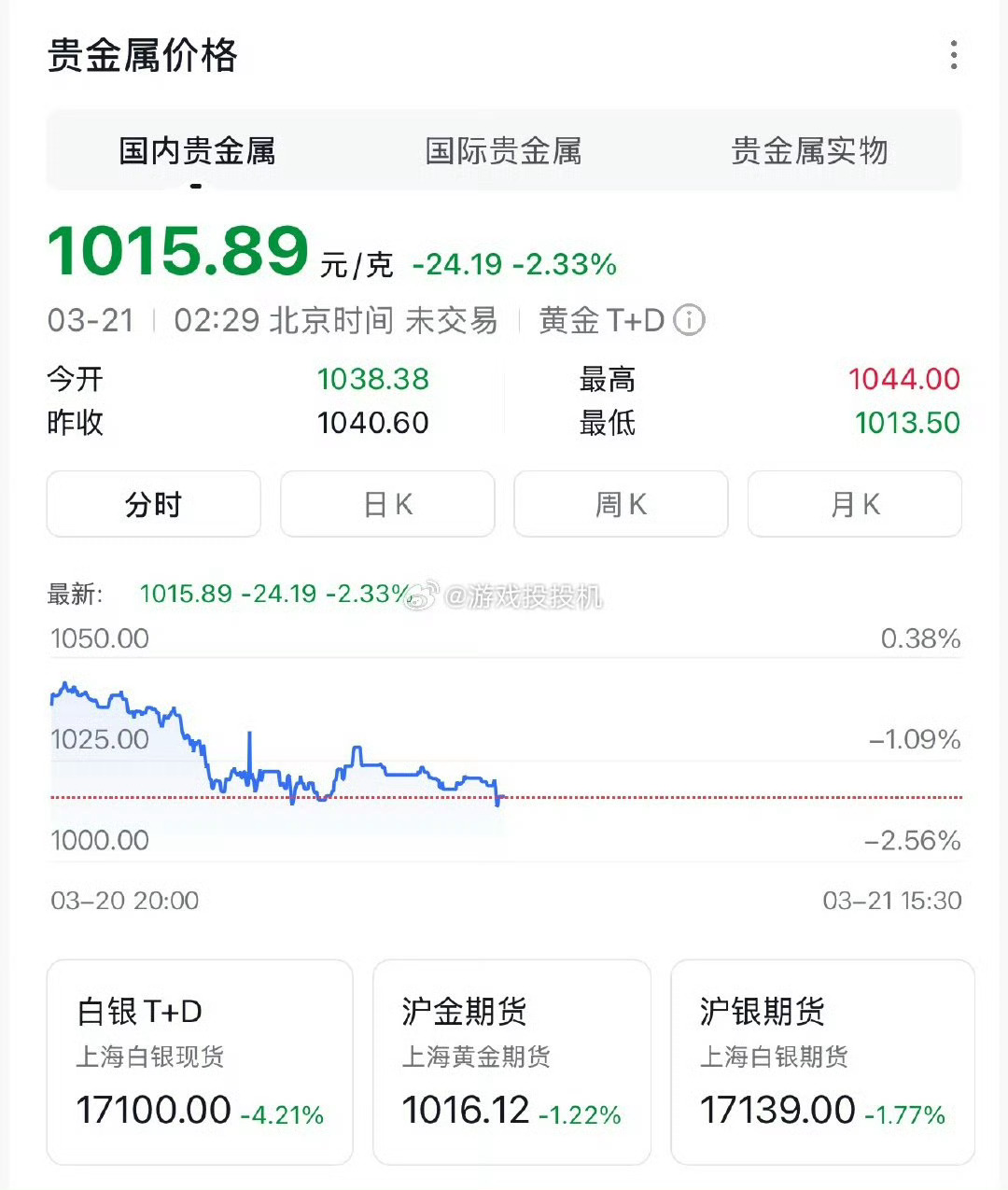Open the 沪金期货 futures card
The height and width of the screenshot is (1190, 1008).
pos(511,1062)
